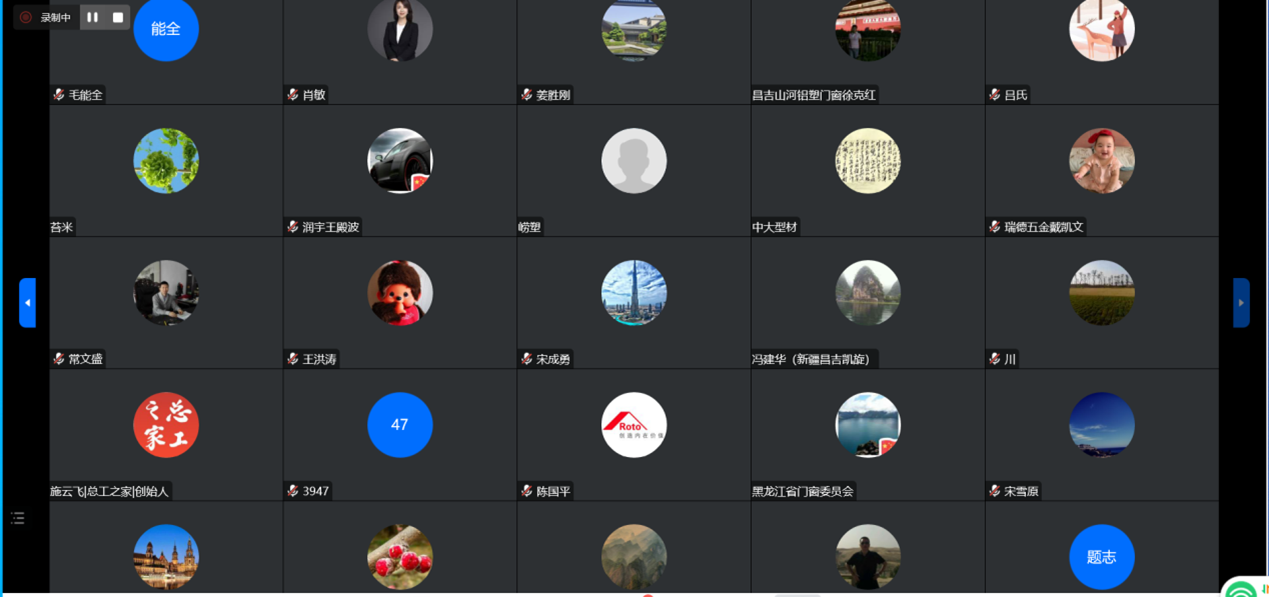
Task: Open participant tile 宋雪原
Action: point(1102,434)
